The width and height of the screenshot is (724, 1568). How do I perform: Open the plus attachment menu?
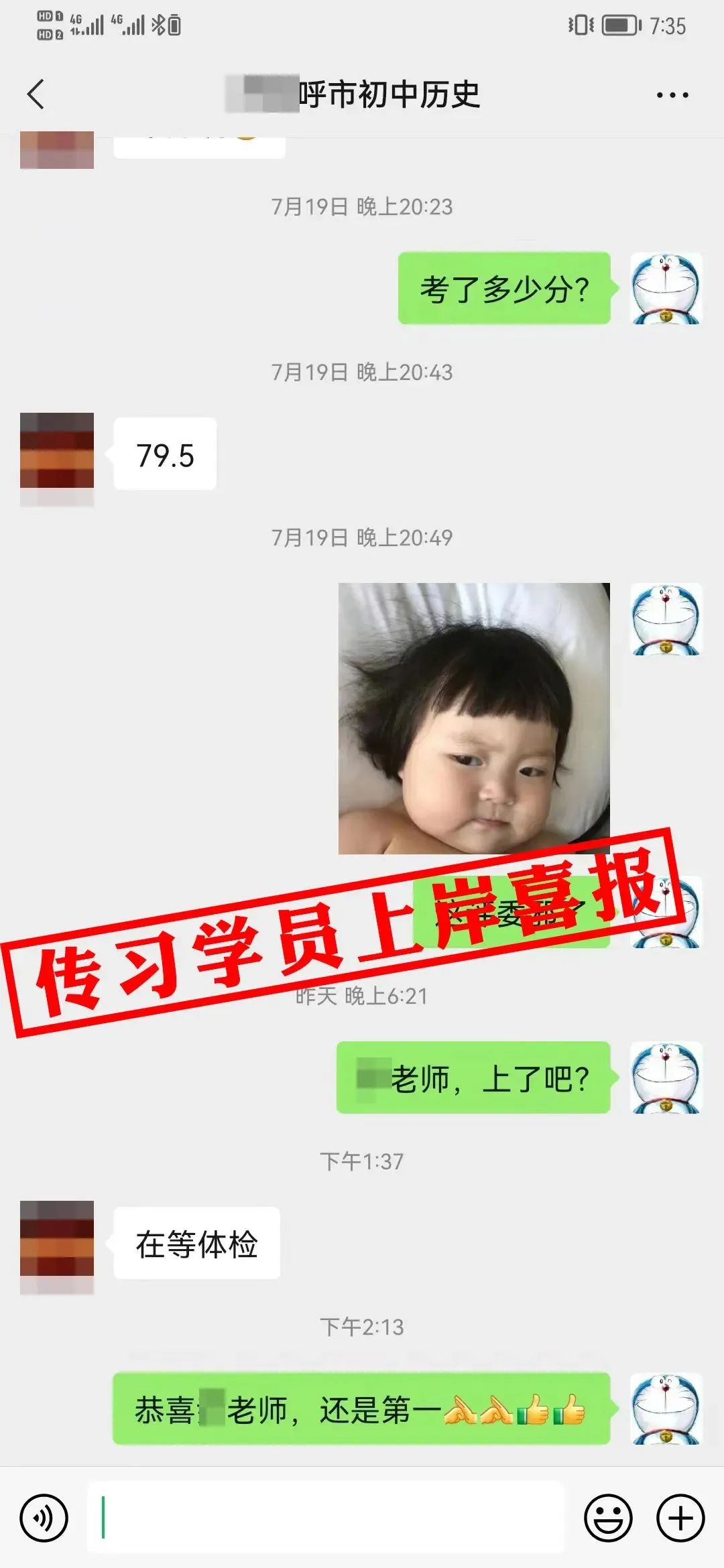tap(680, 1518)
